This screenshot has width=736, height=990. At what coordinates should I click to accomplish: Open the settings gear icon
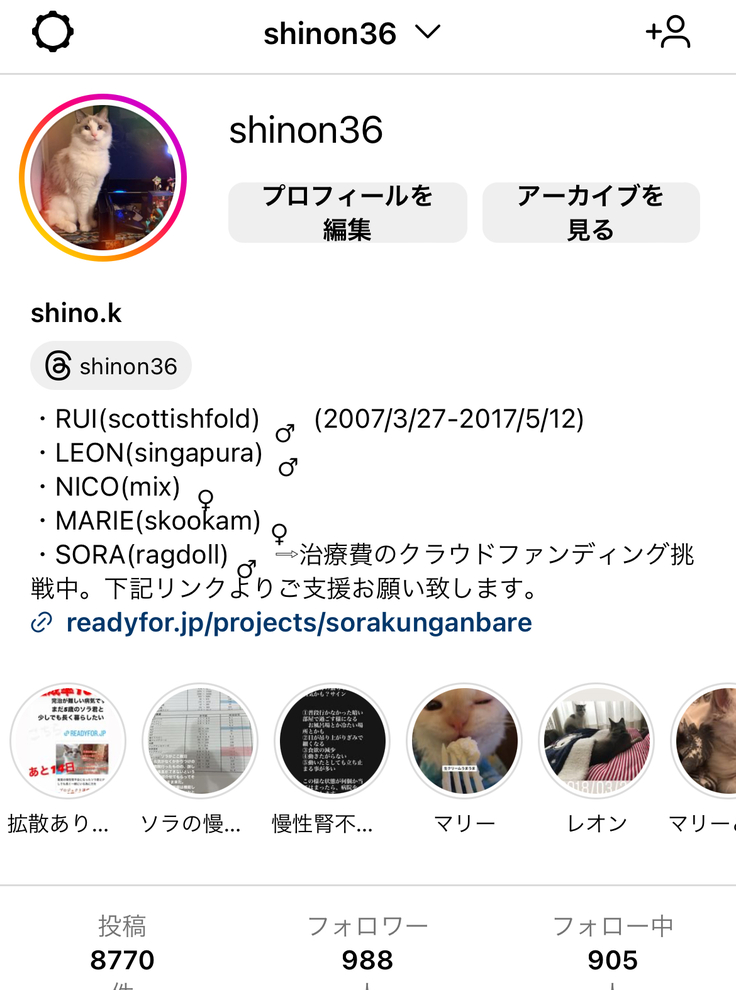(x=53, y=32)
